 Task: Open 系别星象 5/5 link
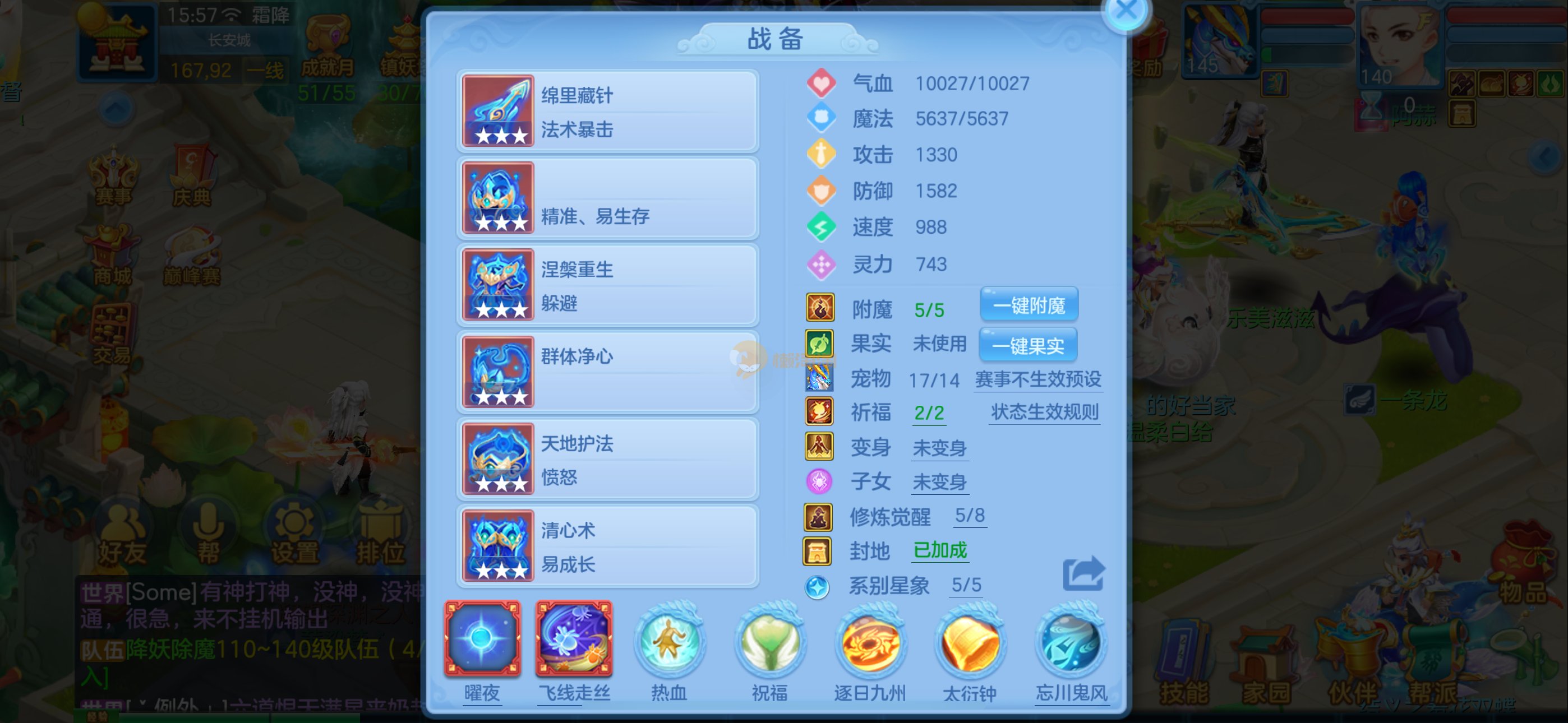(966, 585)
